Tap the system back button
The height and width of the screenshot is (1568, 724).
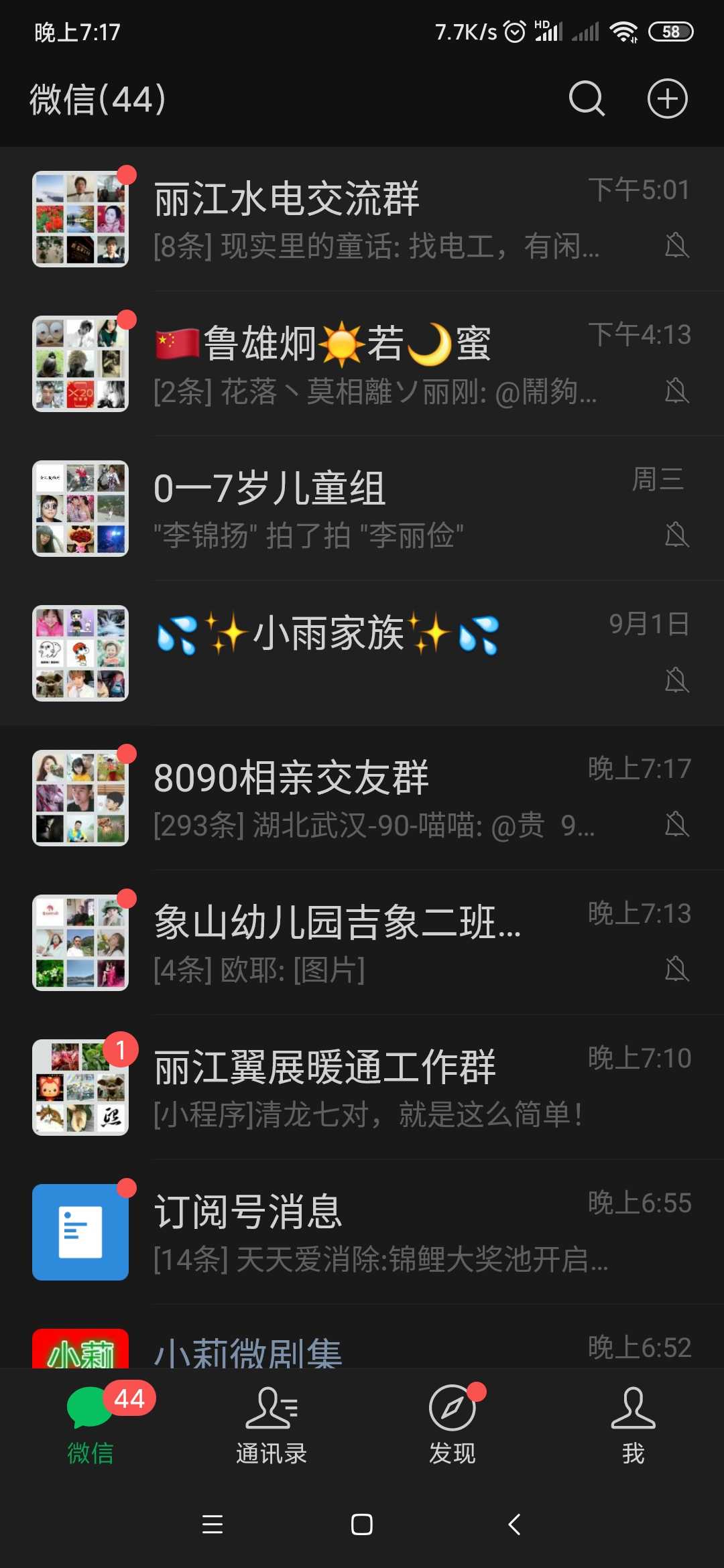(514, 1524)
